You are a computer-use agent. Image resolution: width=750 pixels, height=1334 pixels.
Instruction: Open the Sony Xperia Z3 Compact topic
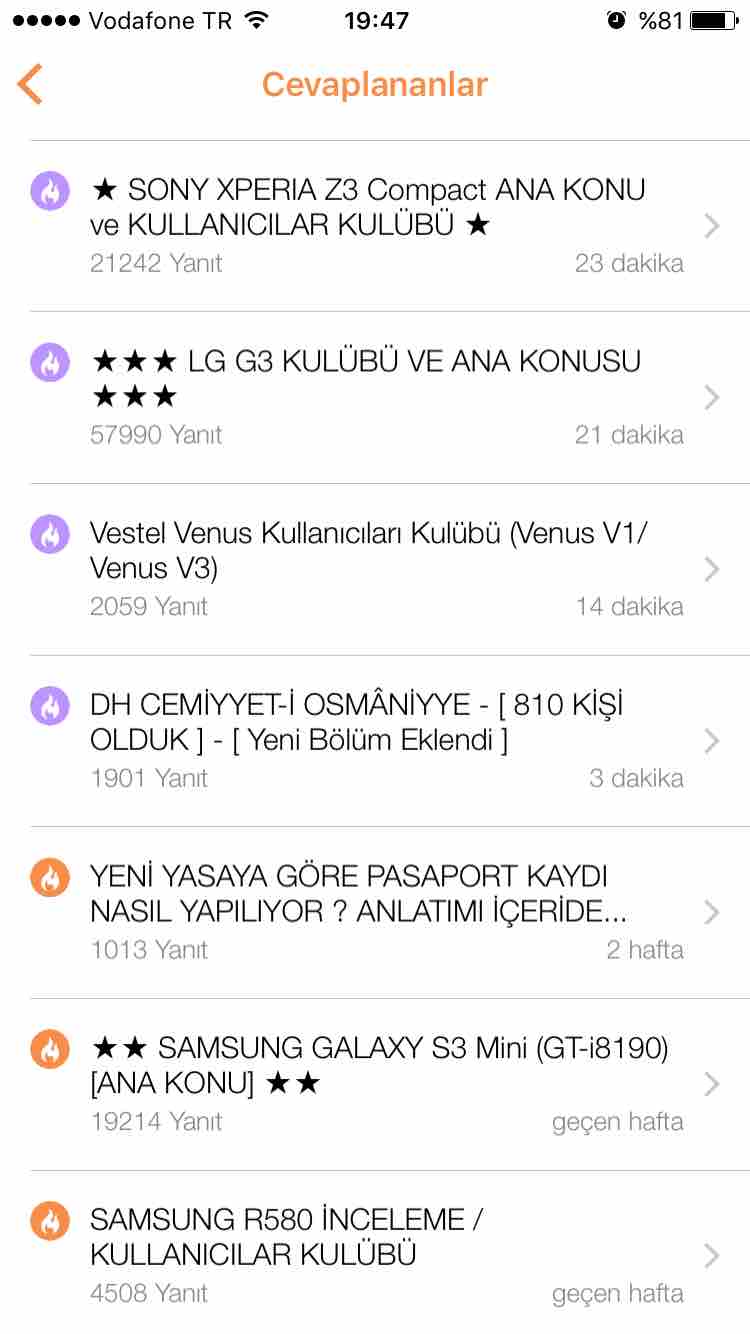point(375,226)
